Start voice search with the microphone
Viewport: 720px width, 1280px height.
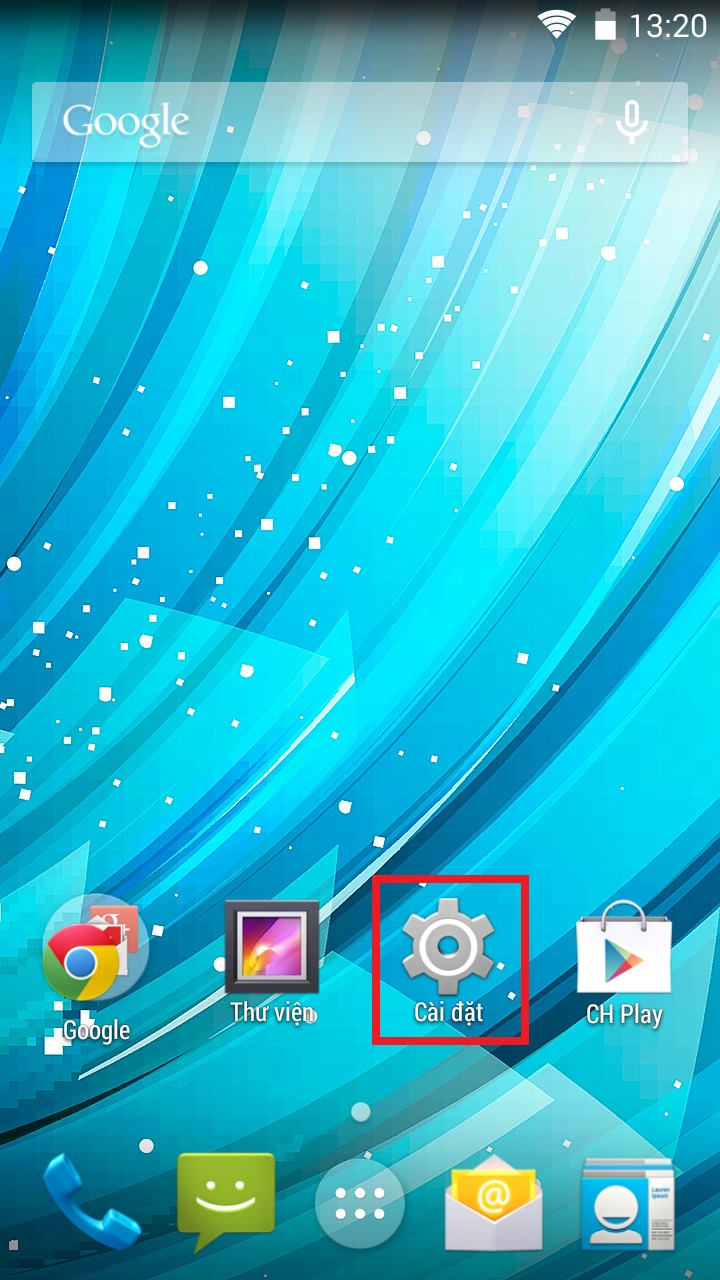click(x=631, y=122)
